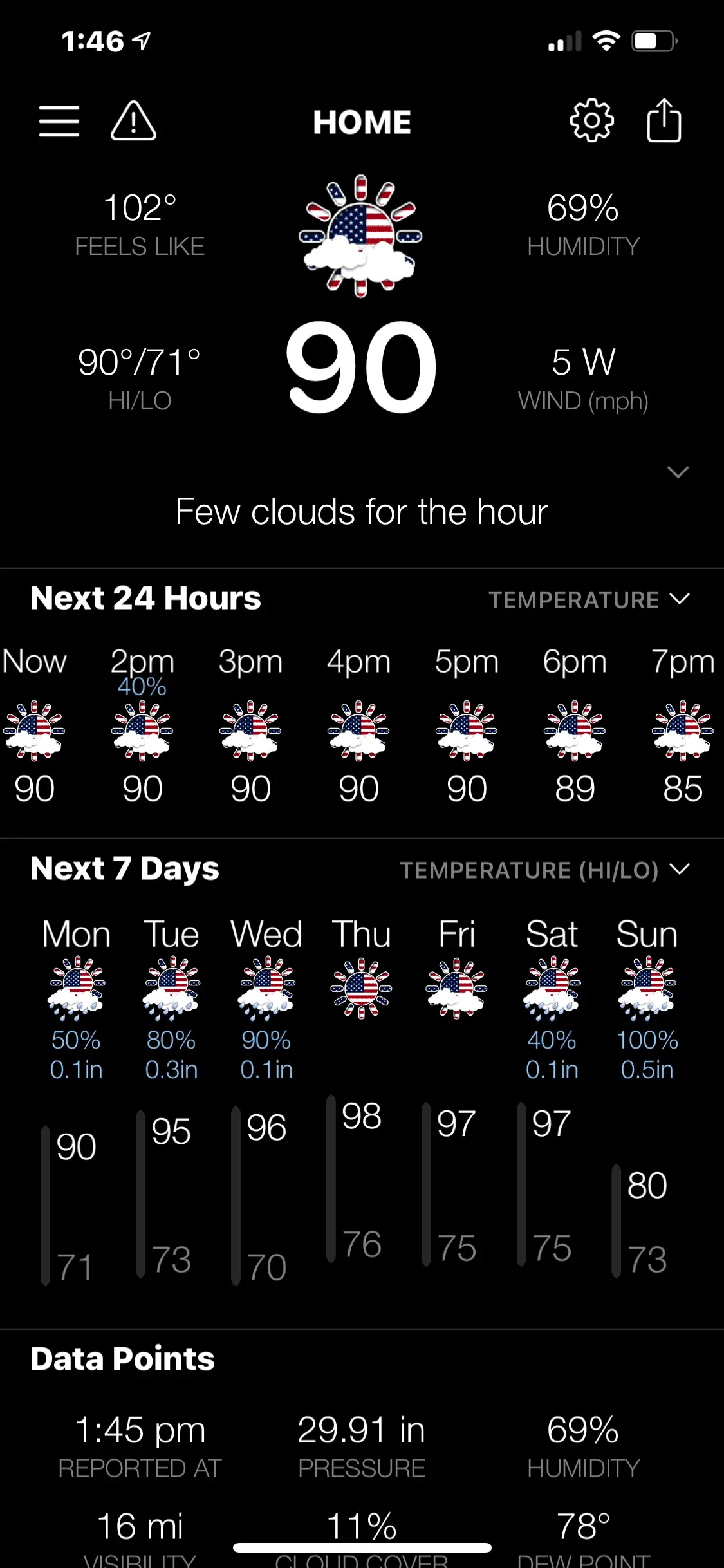View weather alerts warning icon

coord(133,121)
